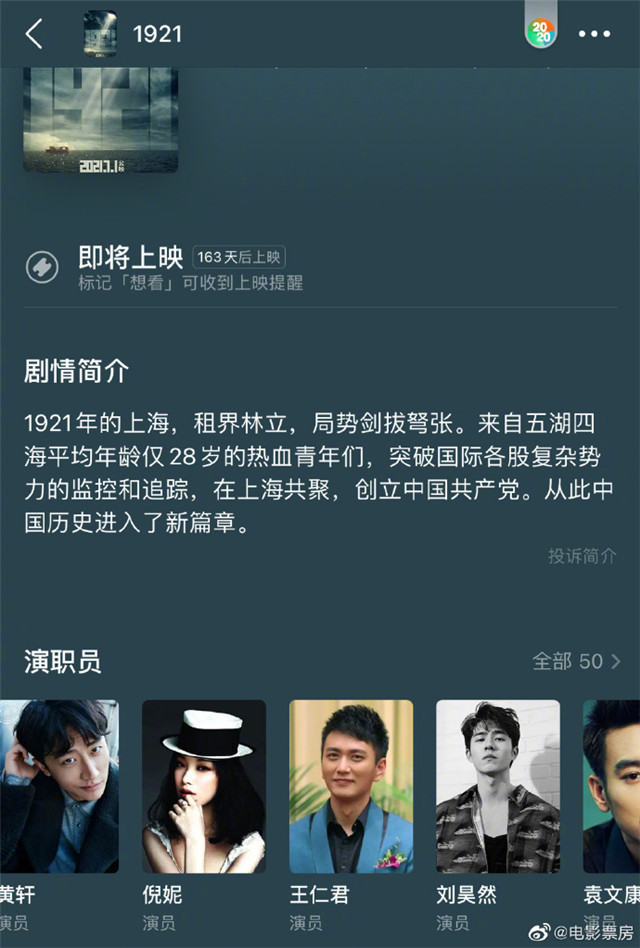Viewport: 640px width, 948px height.
Task: Tap 投诉简介 to report the synopsis
Action: (582, 556)
